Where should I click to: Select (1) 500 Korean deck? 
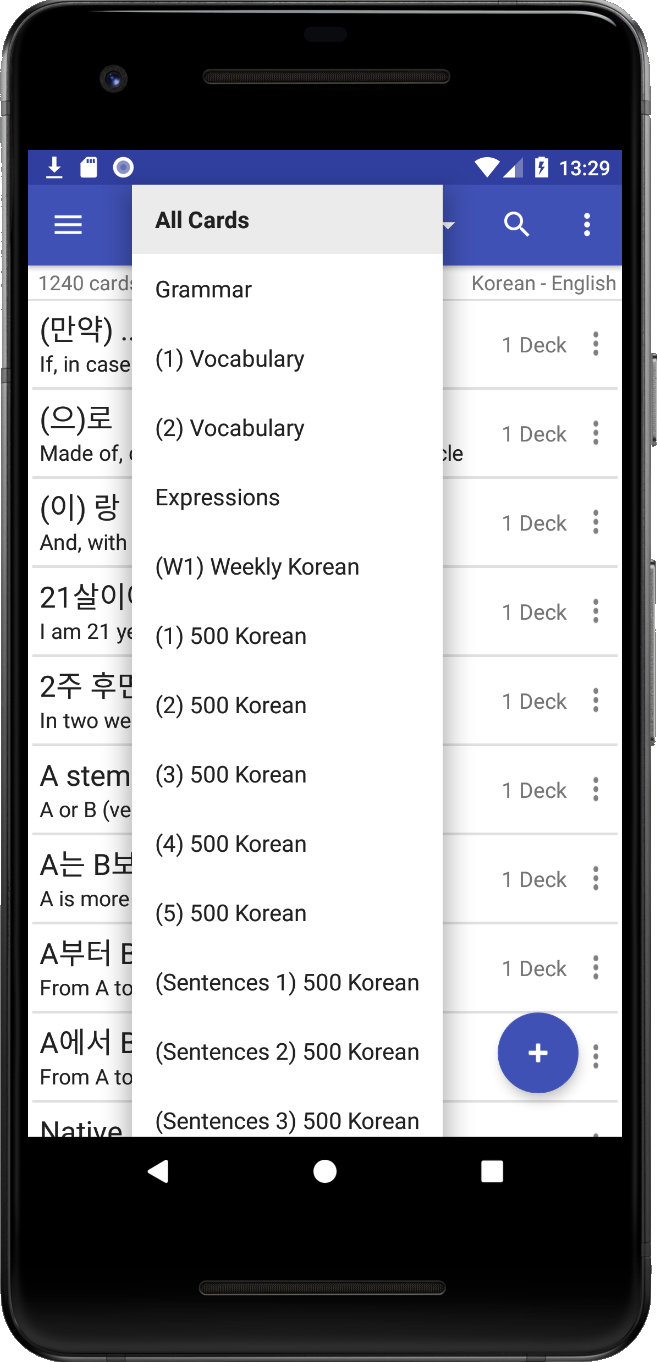tap(287, 636)
